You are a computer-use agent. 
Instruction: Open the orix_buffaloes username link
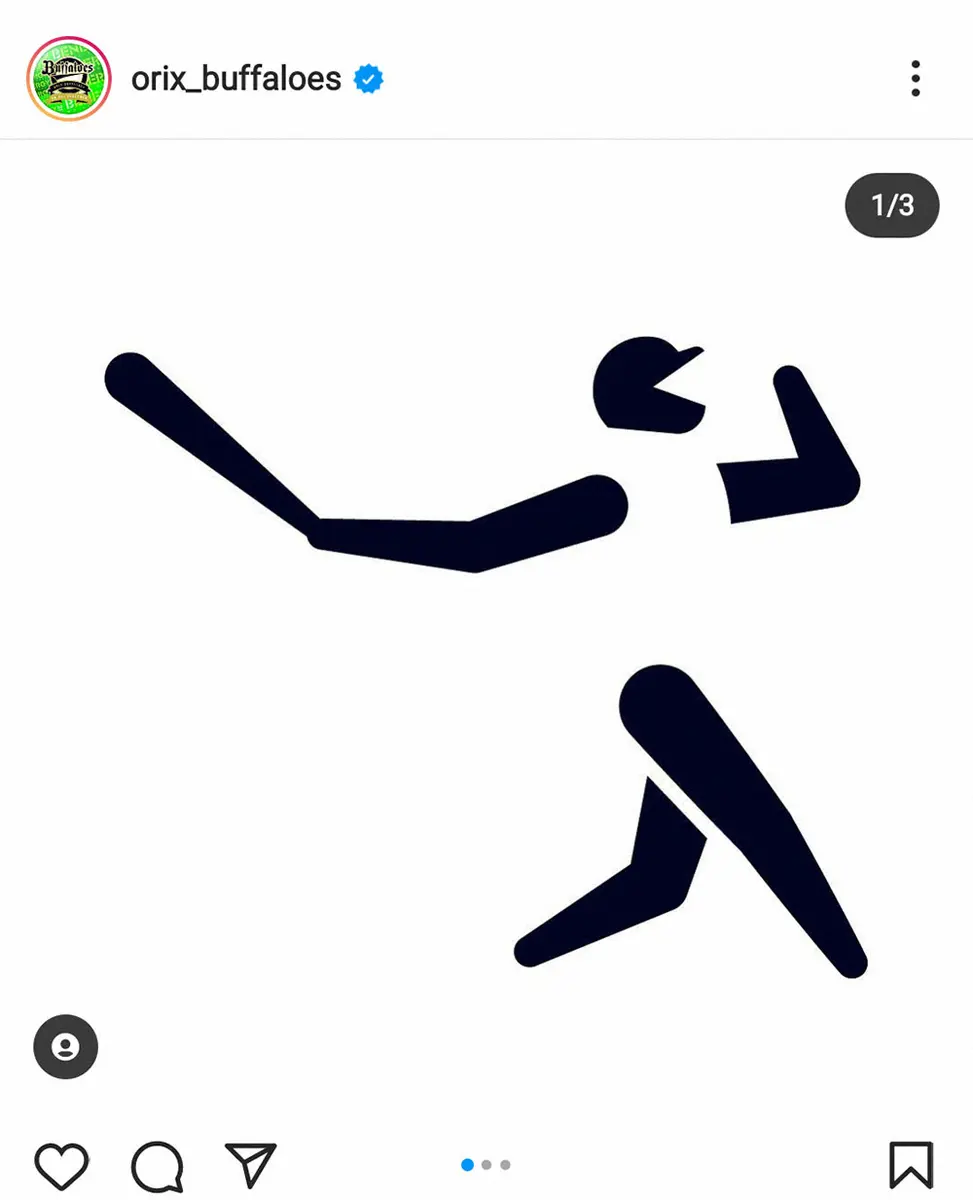[236, 78]
